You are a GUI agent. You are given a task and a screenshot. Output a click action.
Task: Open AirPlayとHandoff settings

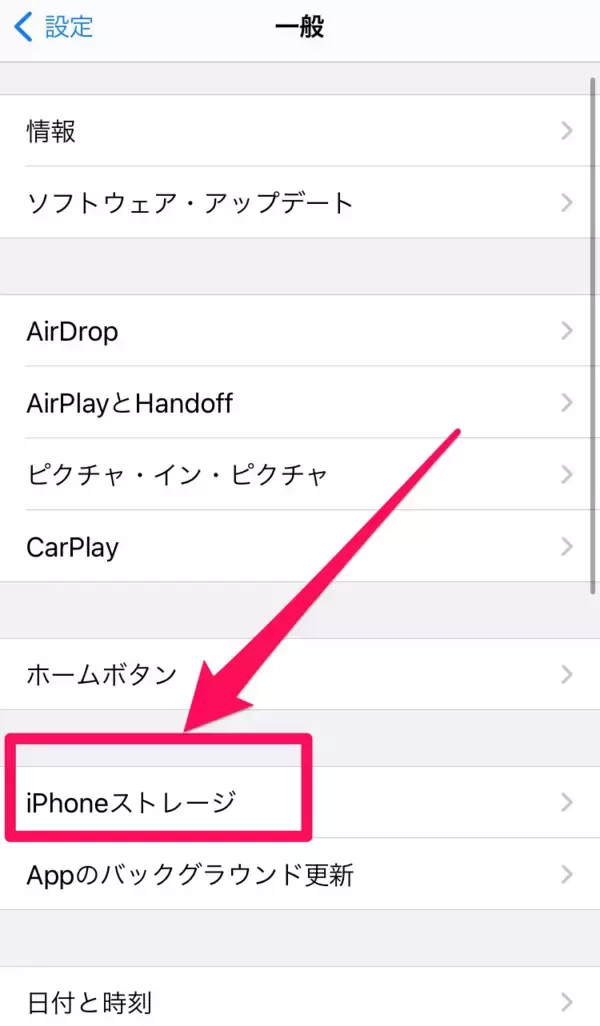click(x=300, y=403)
